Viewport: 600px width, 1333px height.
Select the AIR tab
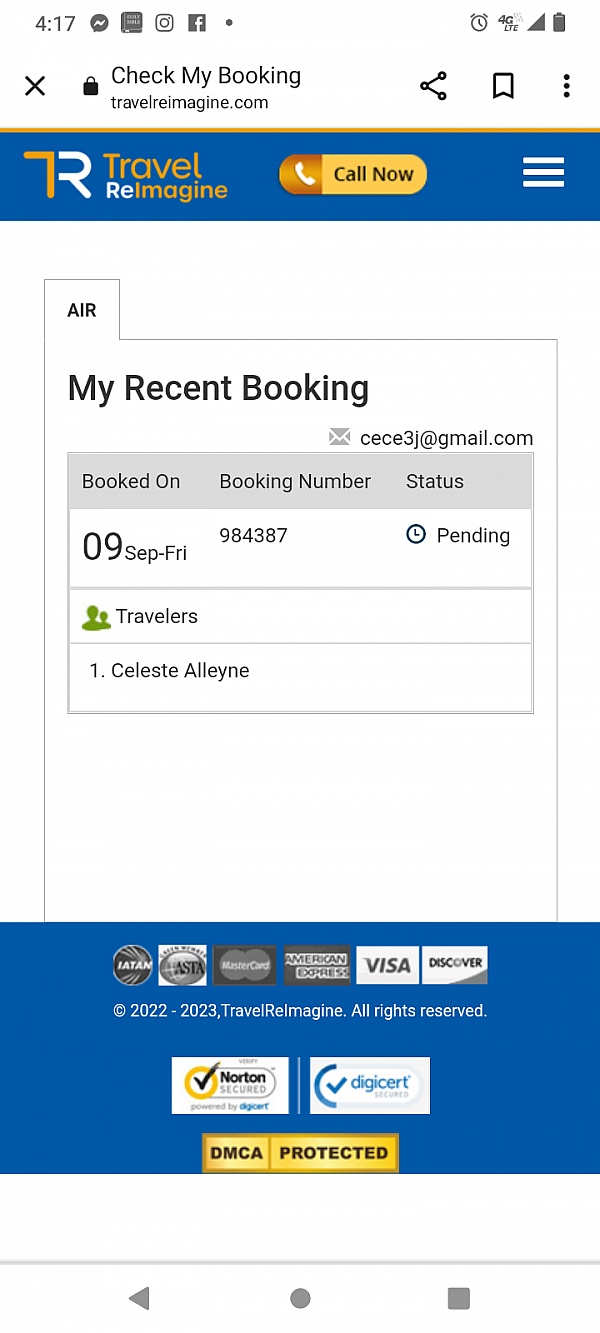point(82,310)
